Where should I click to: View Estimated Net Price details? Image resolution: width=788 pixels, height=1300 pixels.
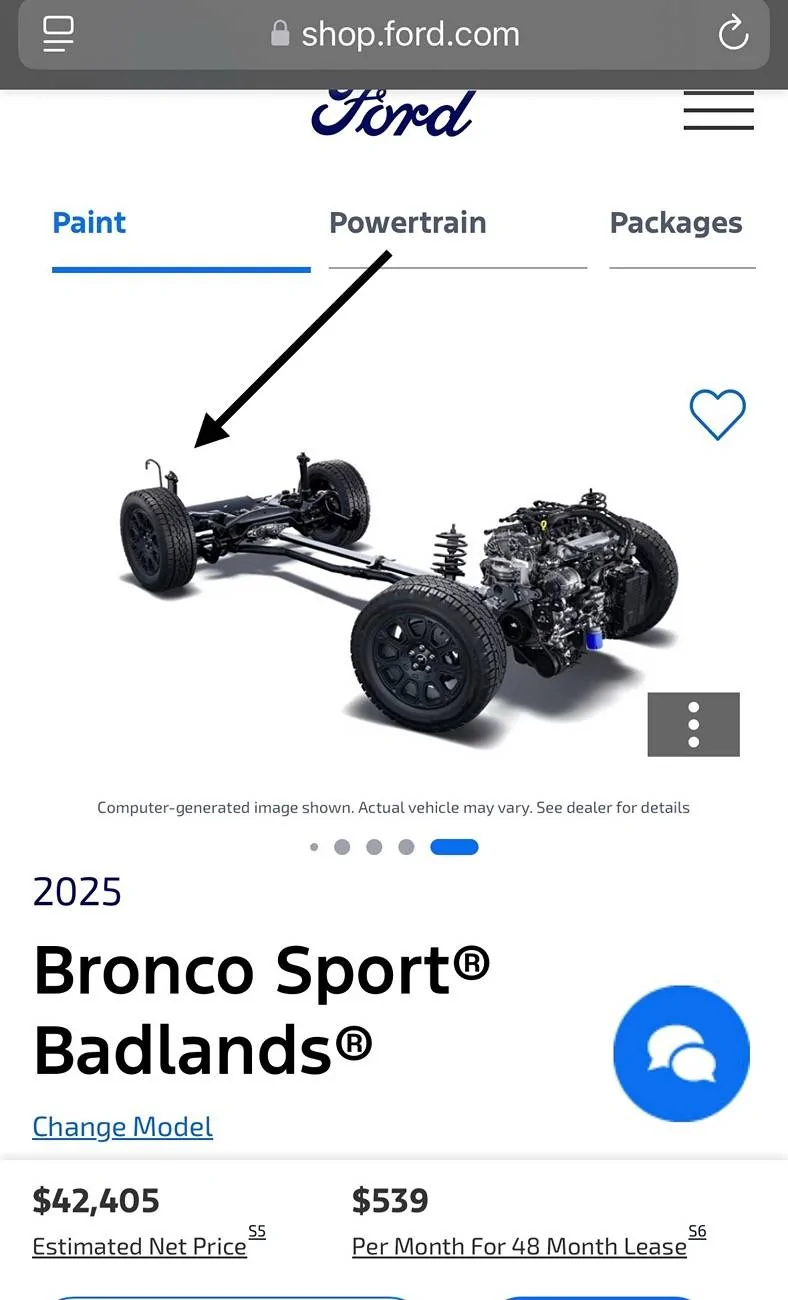140,1246
